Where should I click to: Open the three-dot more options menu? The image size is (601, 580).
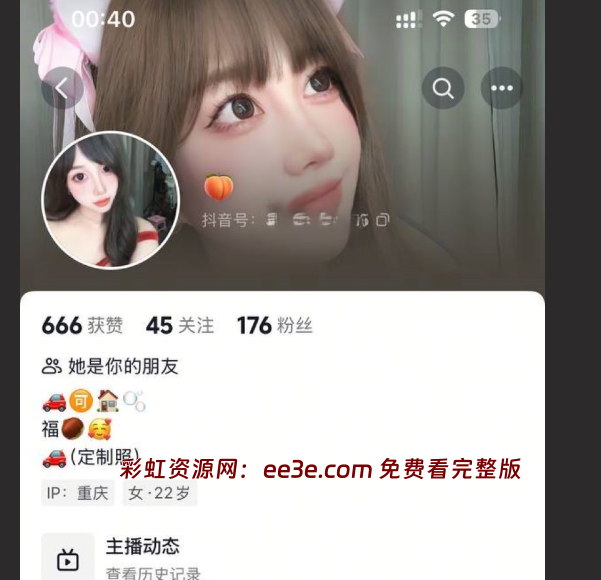click(502, 88)
